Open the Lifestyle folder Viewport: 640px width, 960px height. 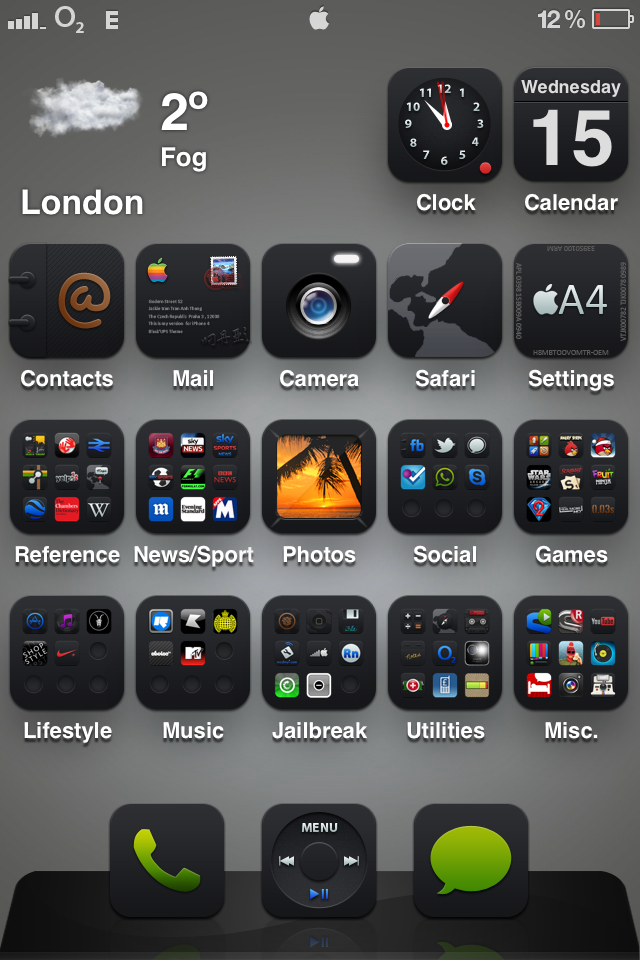click(x=67, y=653)
